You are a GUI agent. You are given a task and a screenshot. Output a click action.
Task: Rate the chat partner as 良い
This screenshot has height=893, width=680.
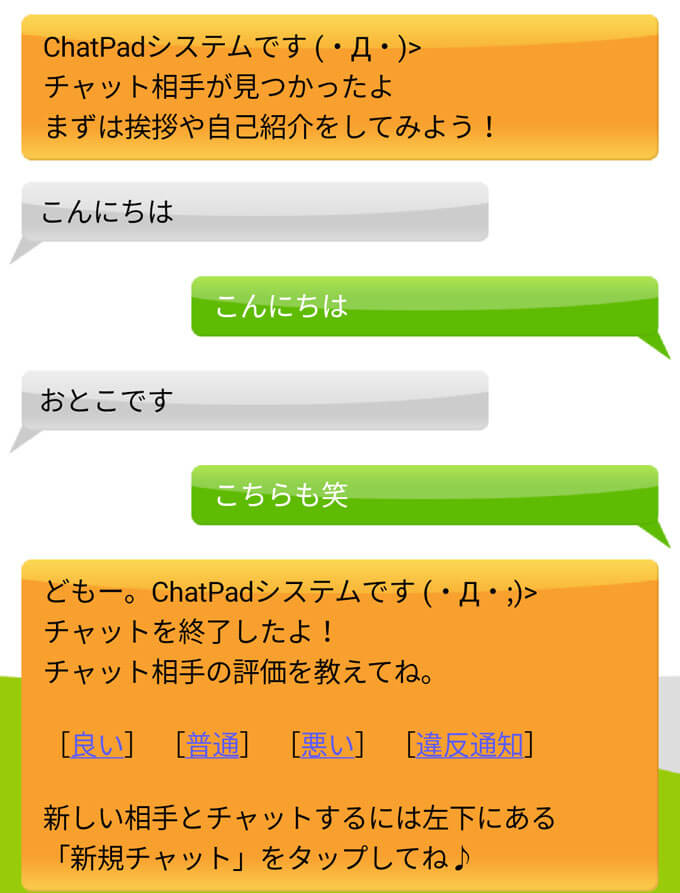tap(97, 745)
